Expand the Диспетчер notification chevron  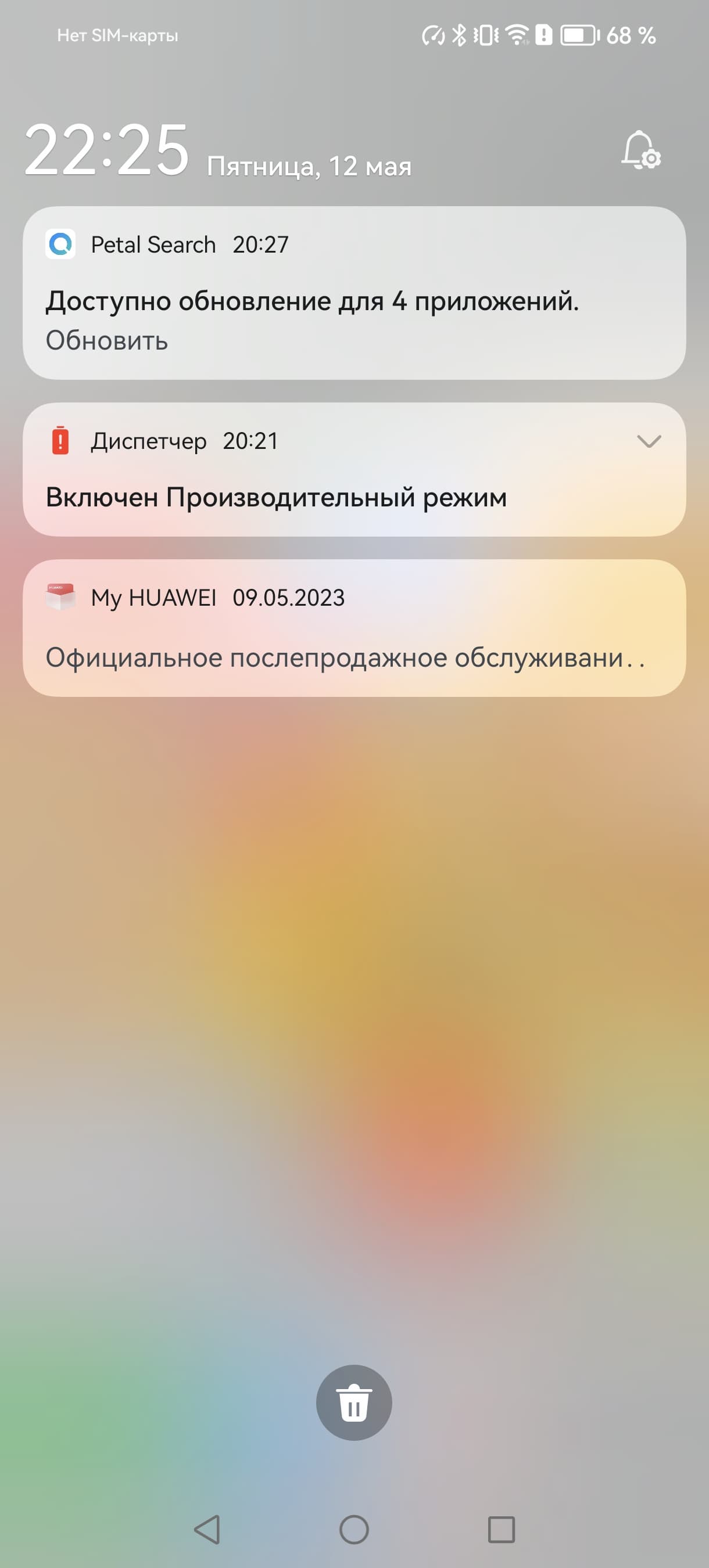pos(649,441)
